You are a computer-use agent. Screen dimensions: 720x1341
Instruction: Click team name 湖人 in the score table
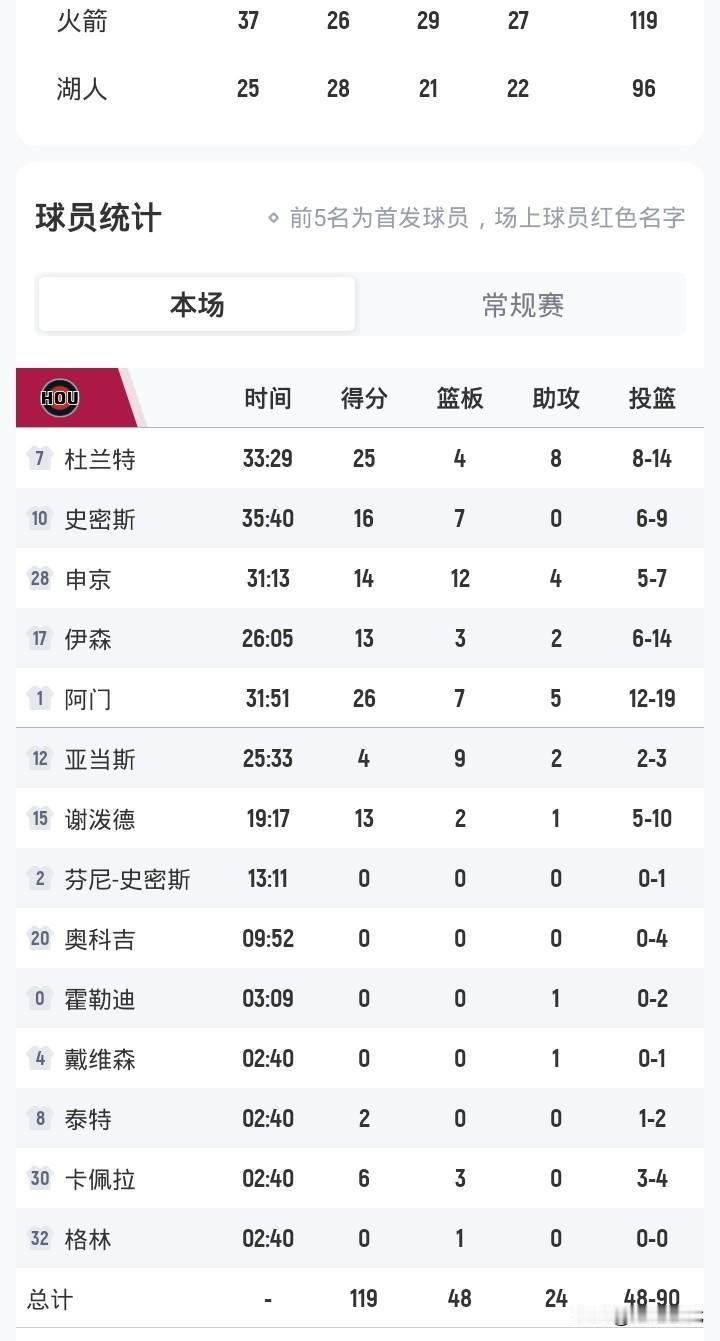(x=82, y=89)
